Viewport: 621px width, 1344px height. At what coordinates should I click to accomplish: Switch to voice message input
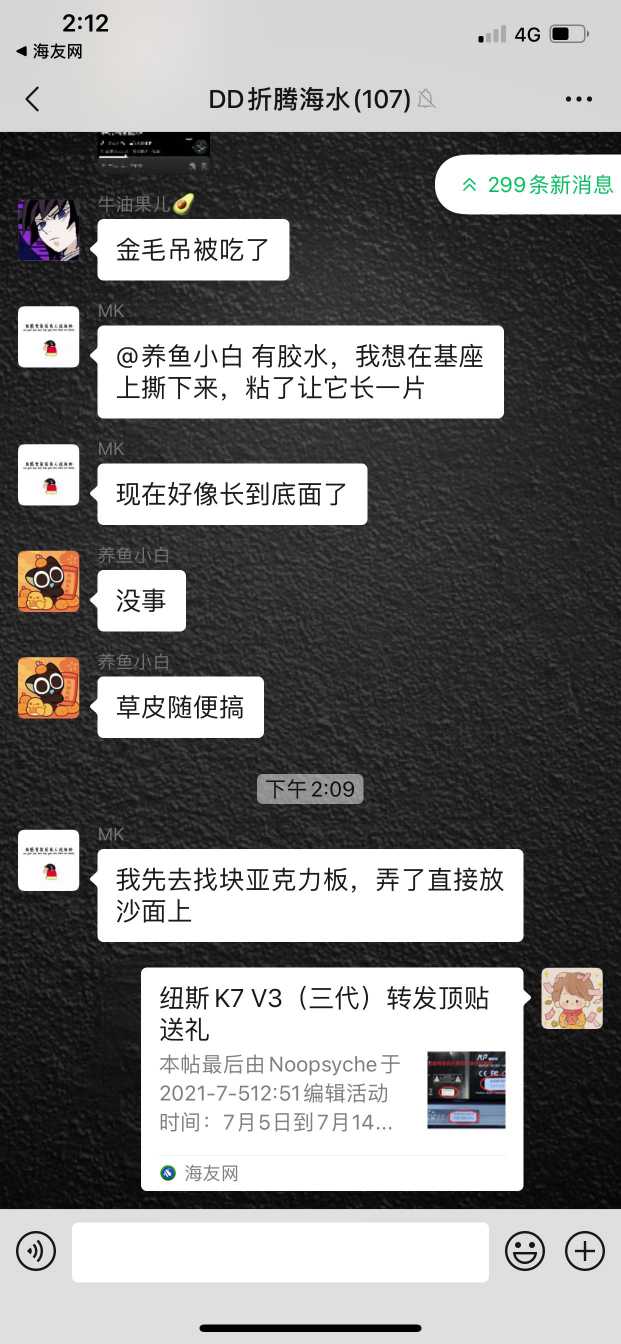36,1251
